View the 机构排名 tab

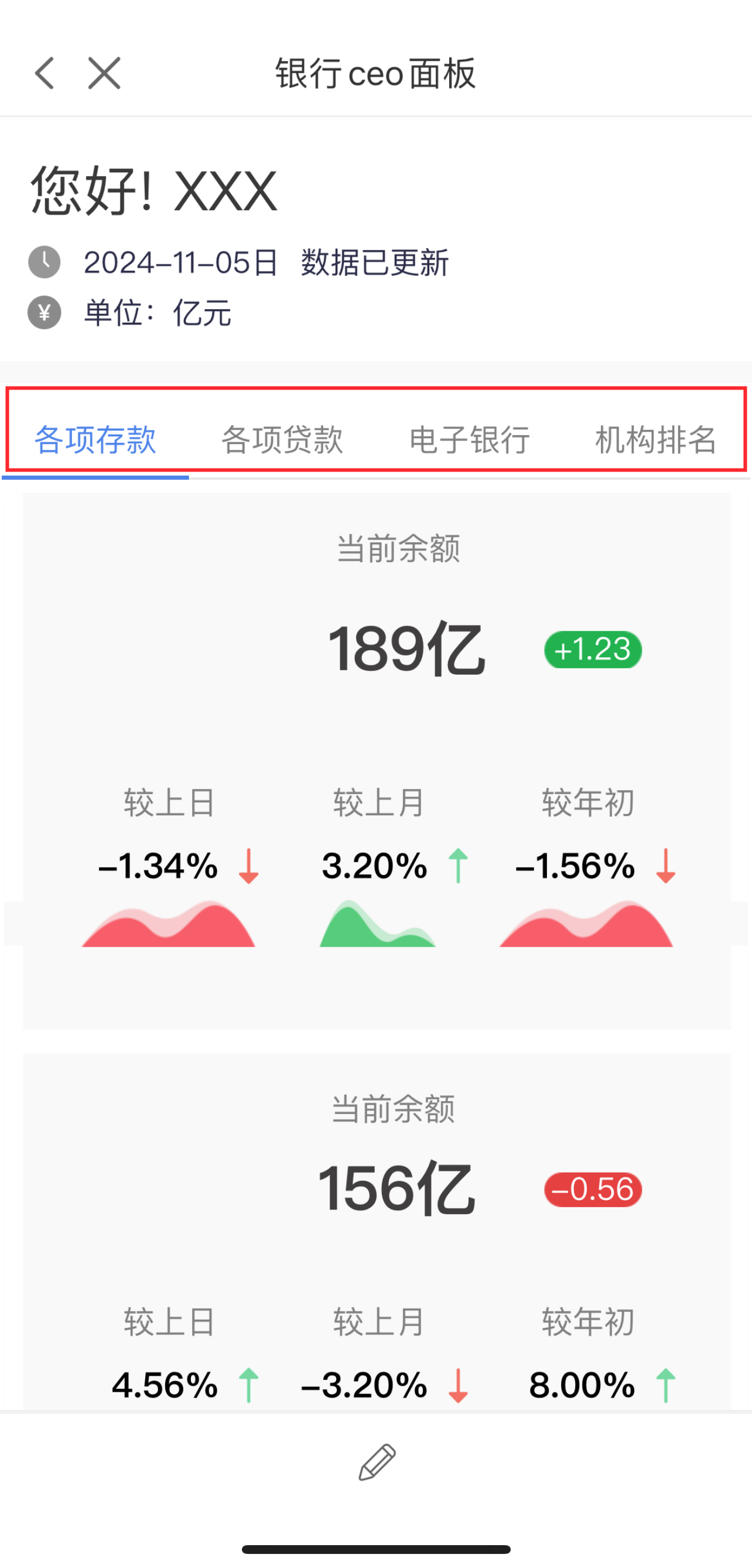pos(655,439)
